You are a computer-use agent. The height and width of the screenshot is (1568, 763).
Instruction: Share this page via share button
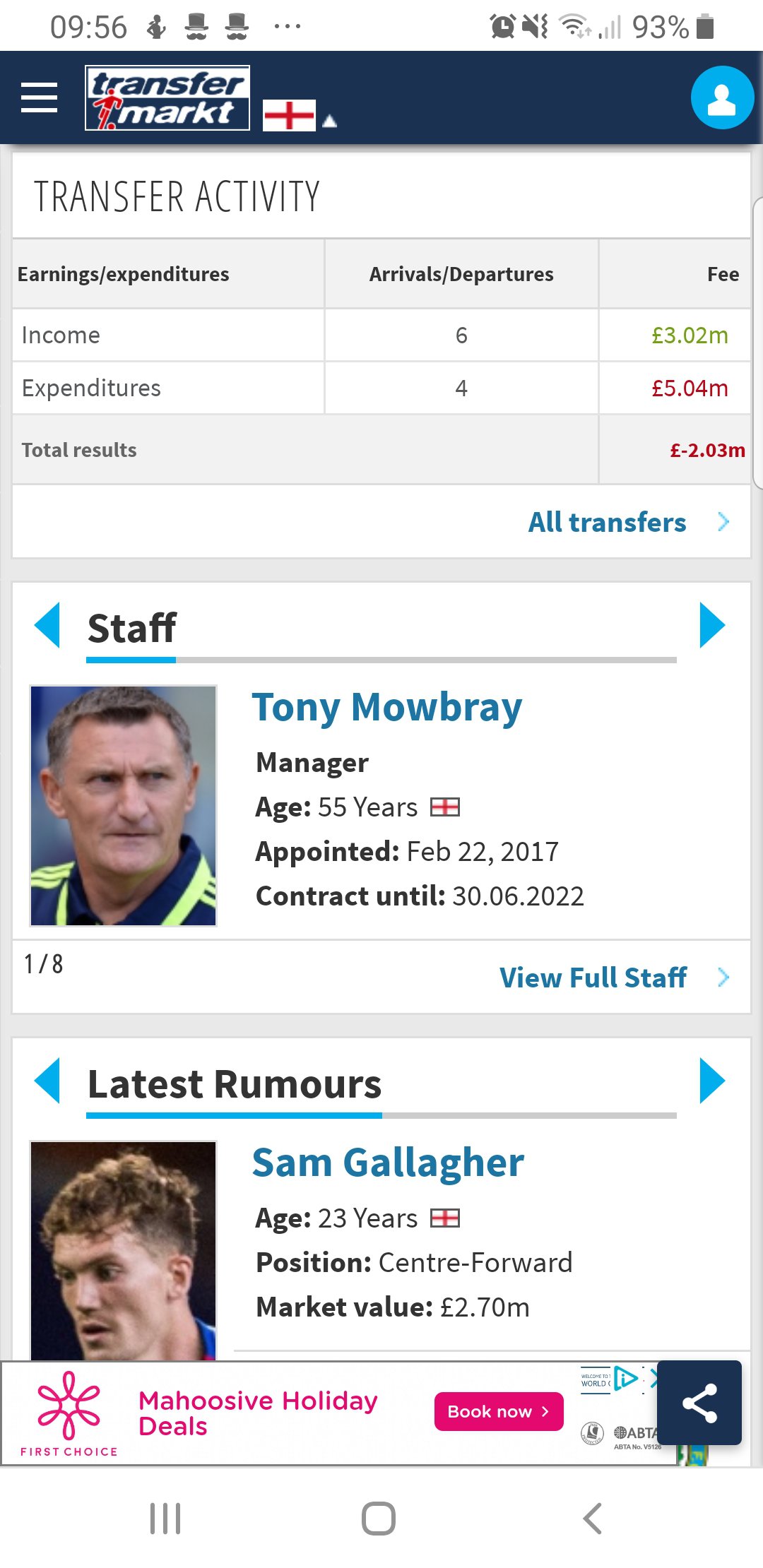(699, 1403)
